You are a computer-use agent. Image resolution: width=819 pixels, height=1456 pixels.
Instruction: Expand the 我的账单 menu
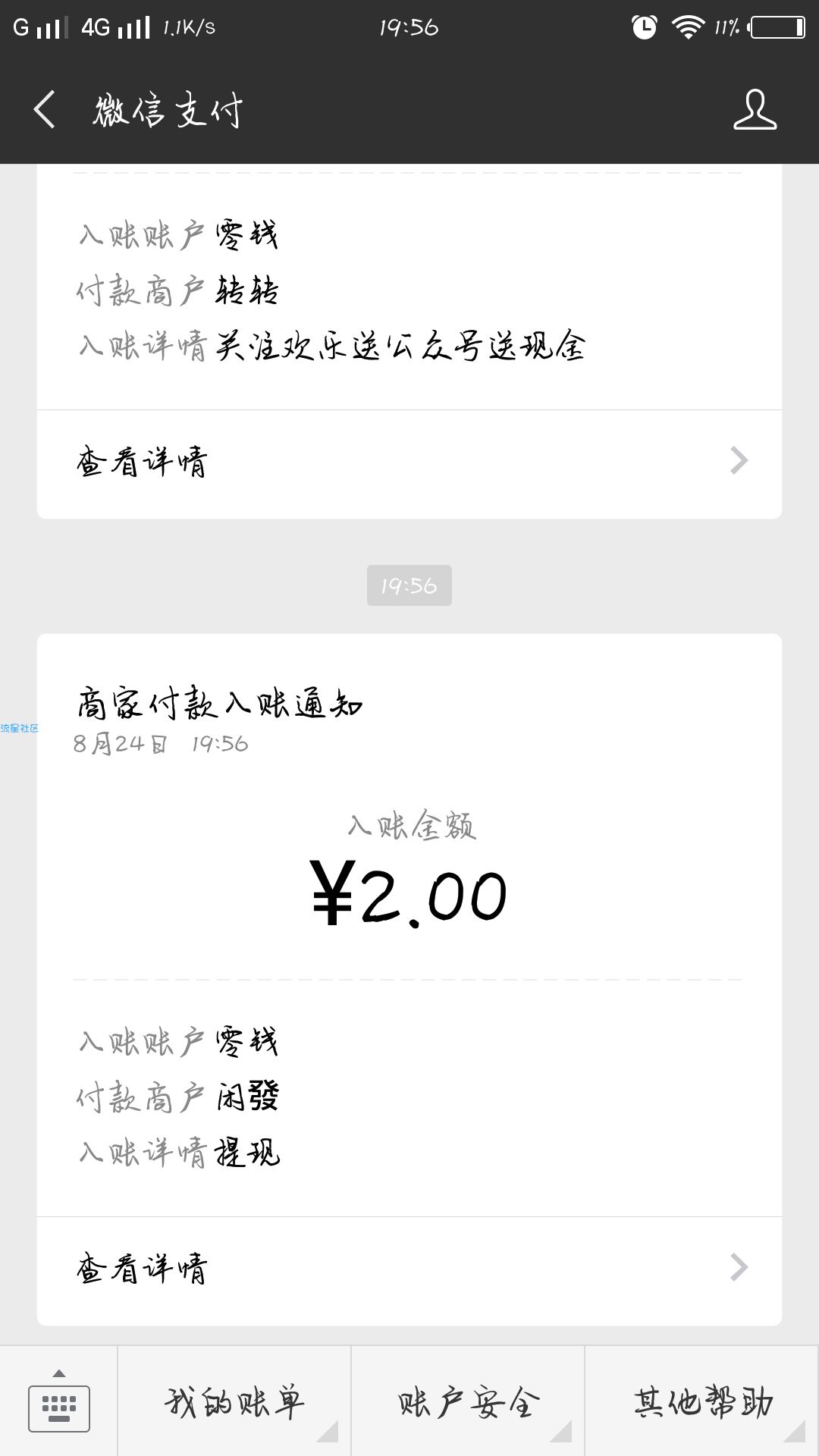(x=234, y=1401)
